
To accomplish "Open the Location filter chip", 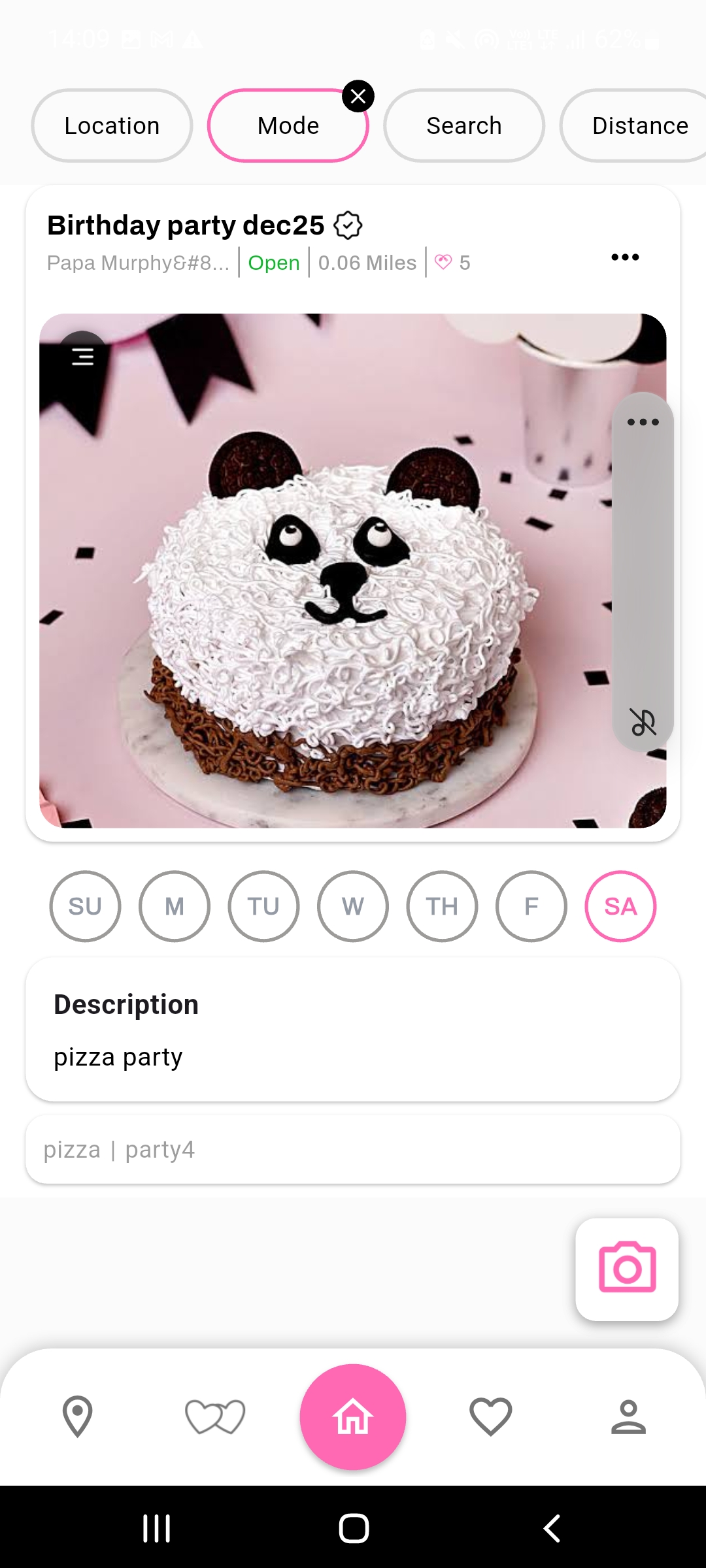I will click(x=112, y=125).
